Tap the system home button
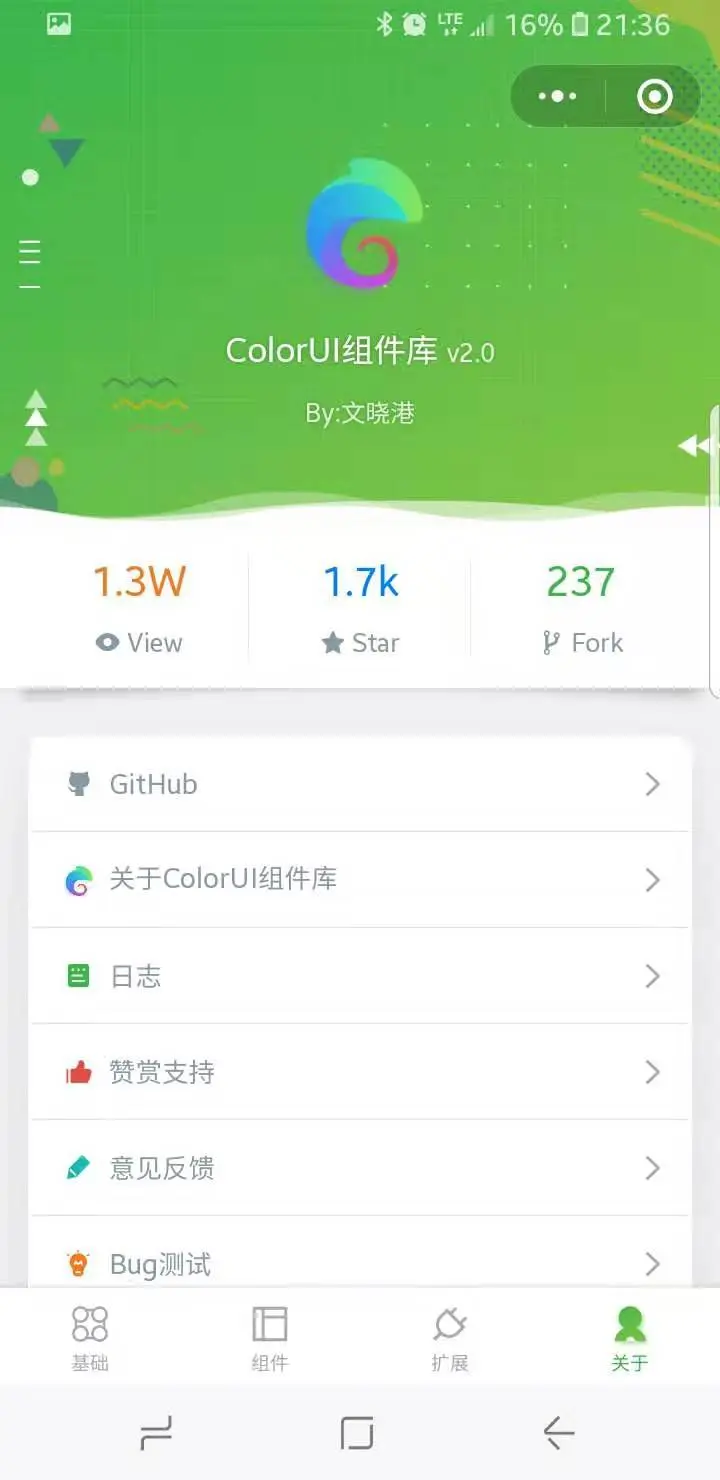 pos(357,1434)
